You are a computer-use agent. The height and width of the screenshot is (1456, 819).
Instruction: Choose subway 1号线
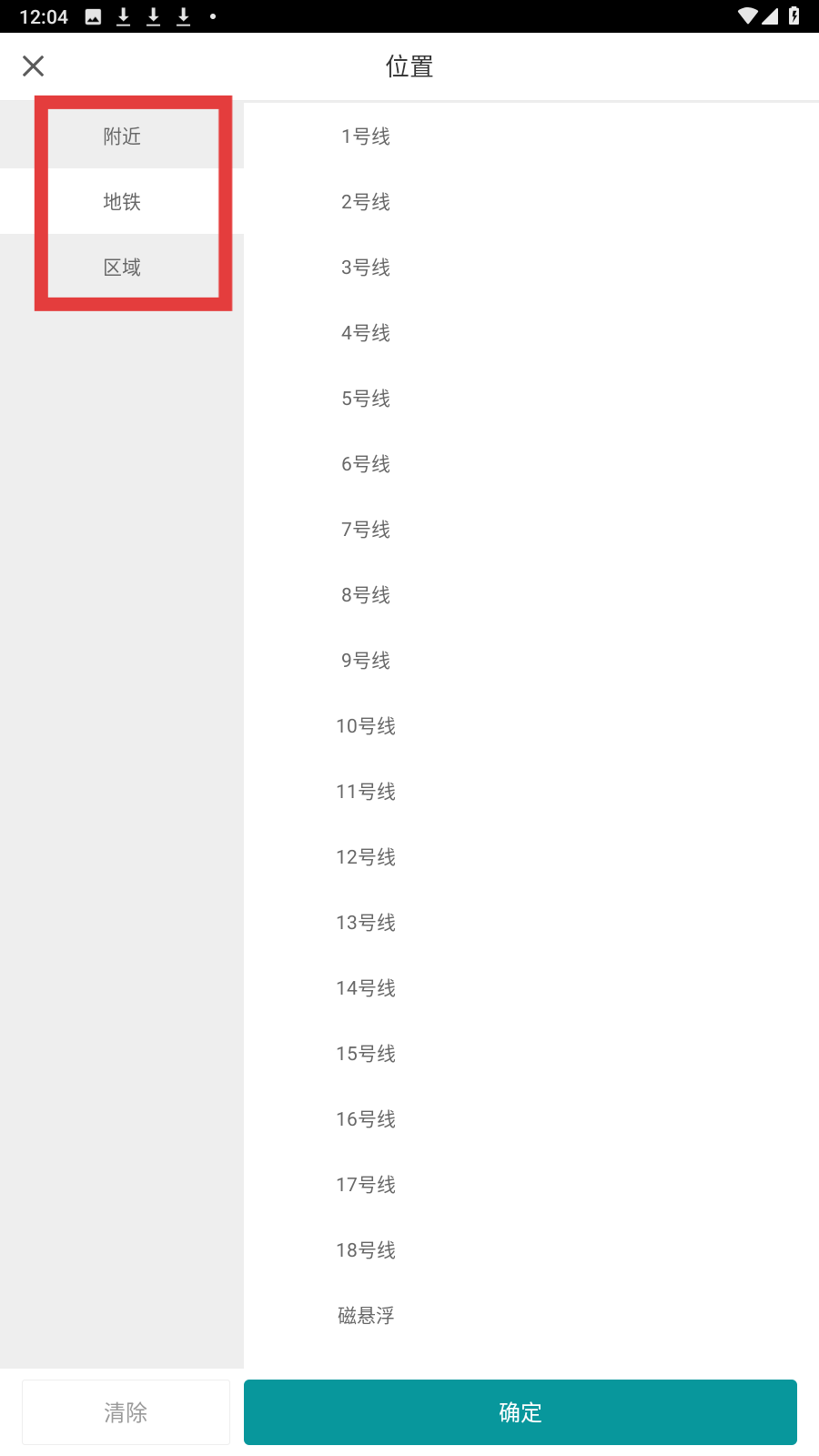(366, 136)
